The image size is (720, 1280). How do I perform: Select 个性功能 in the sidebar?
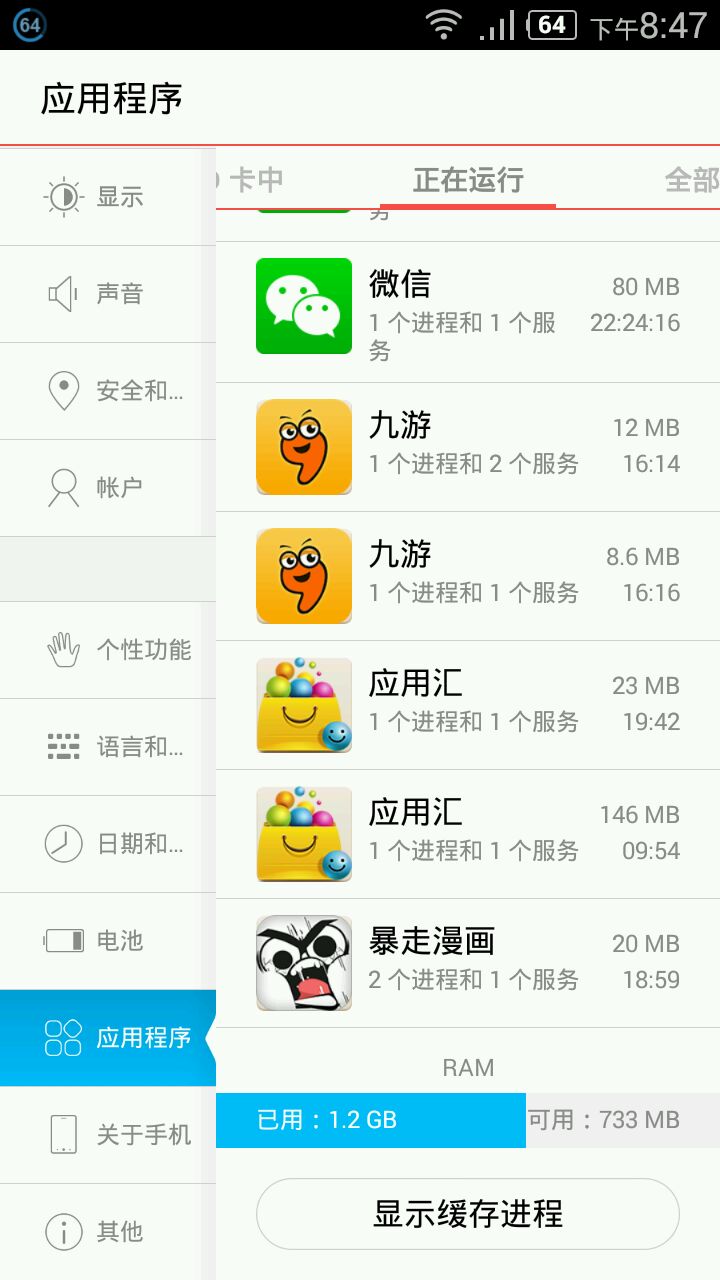107,650
